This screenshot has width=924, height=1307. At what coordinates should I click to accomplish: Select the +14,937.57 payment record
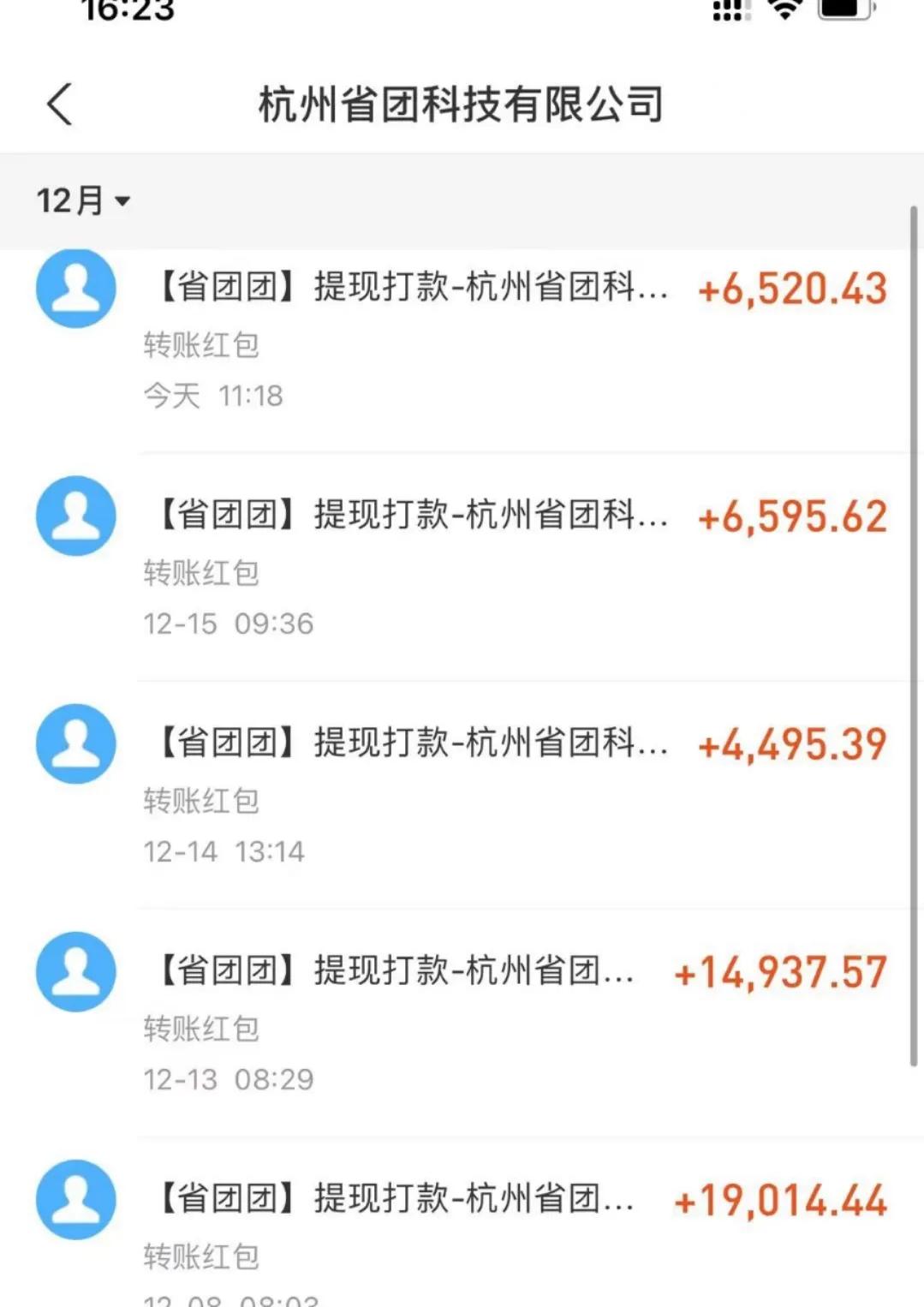coord(462,1019)
